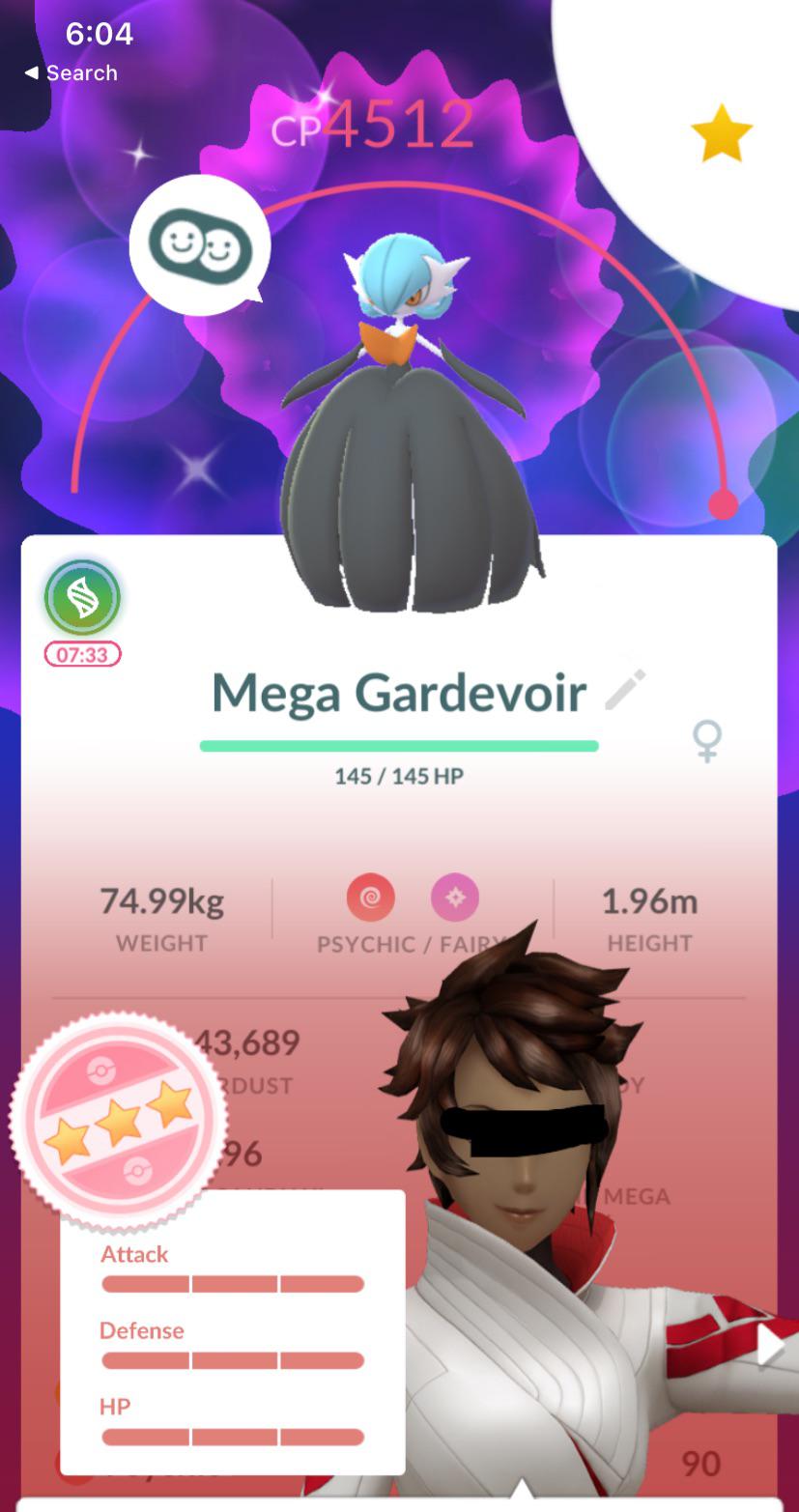Tap the green Mega Evolution icon

82,598
